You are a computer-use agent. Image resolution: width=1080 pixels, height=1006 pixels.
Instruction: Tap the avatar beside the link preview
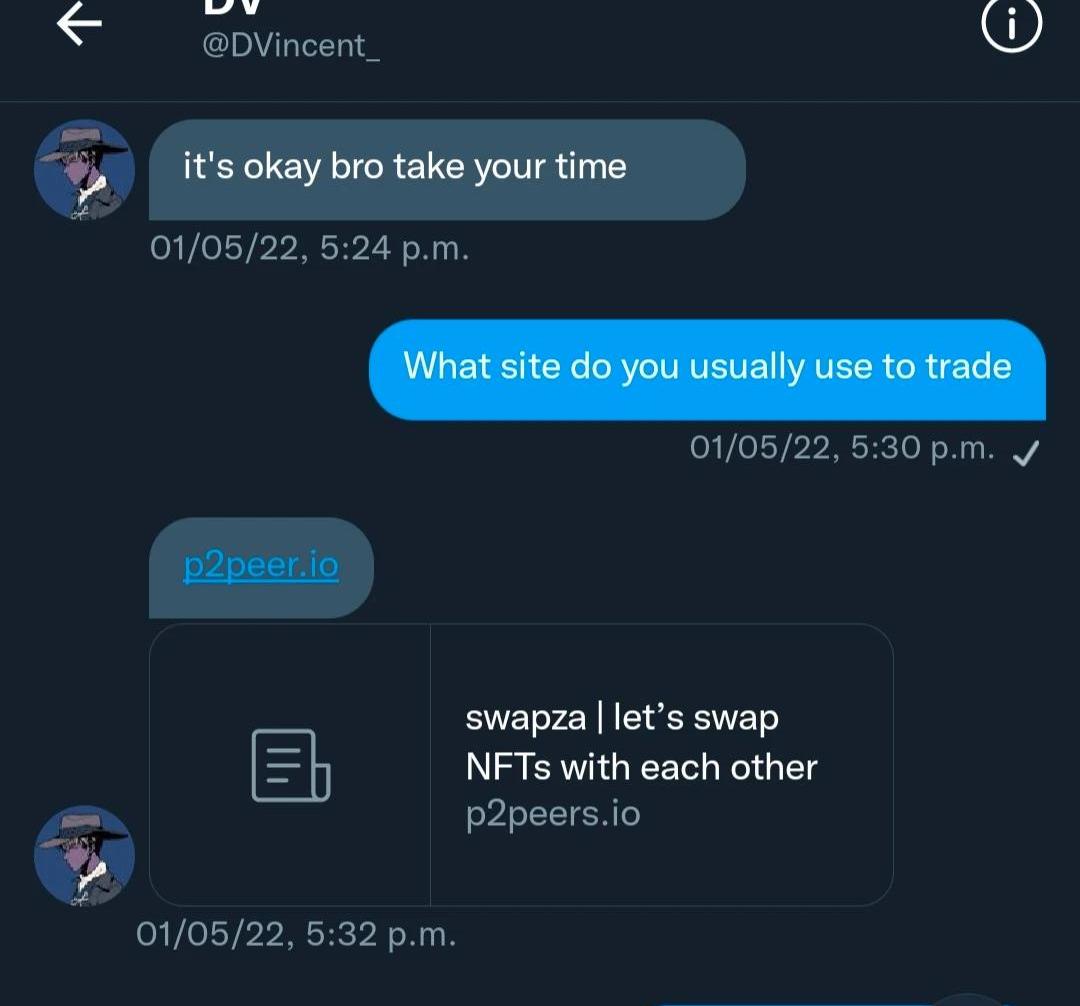click(x=84, y=855)
